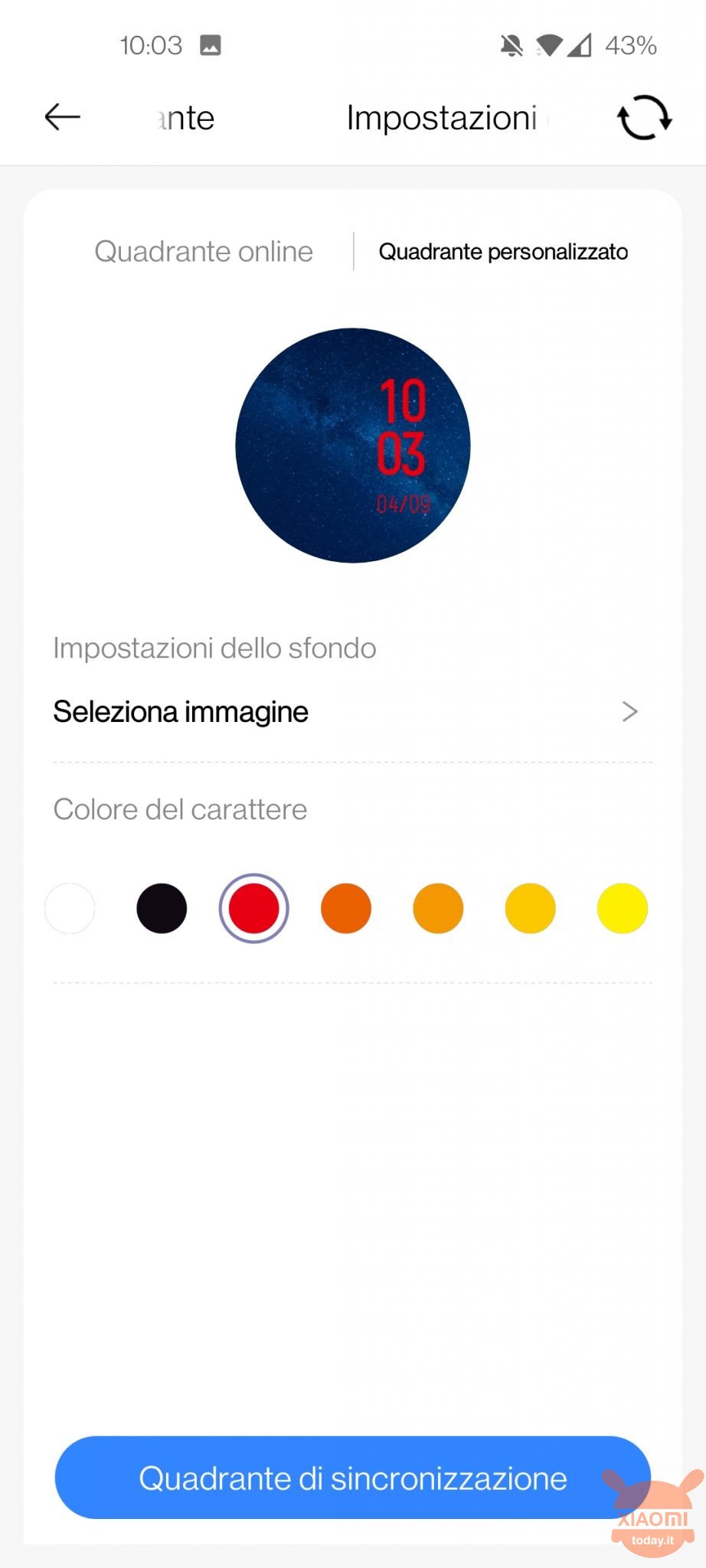Choose the black font color

[162, 908]
